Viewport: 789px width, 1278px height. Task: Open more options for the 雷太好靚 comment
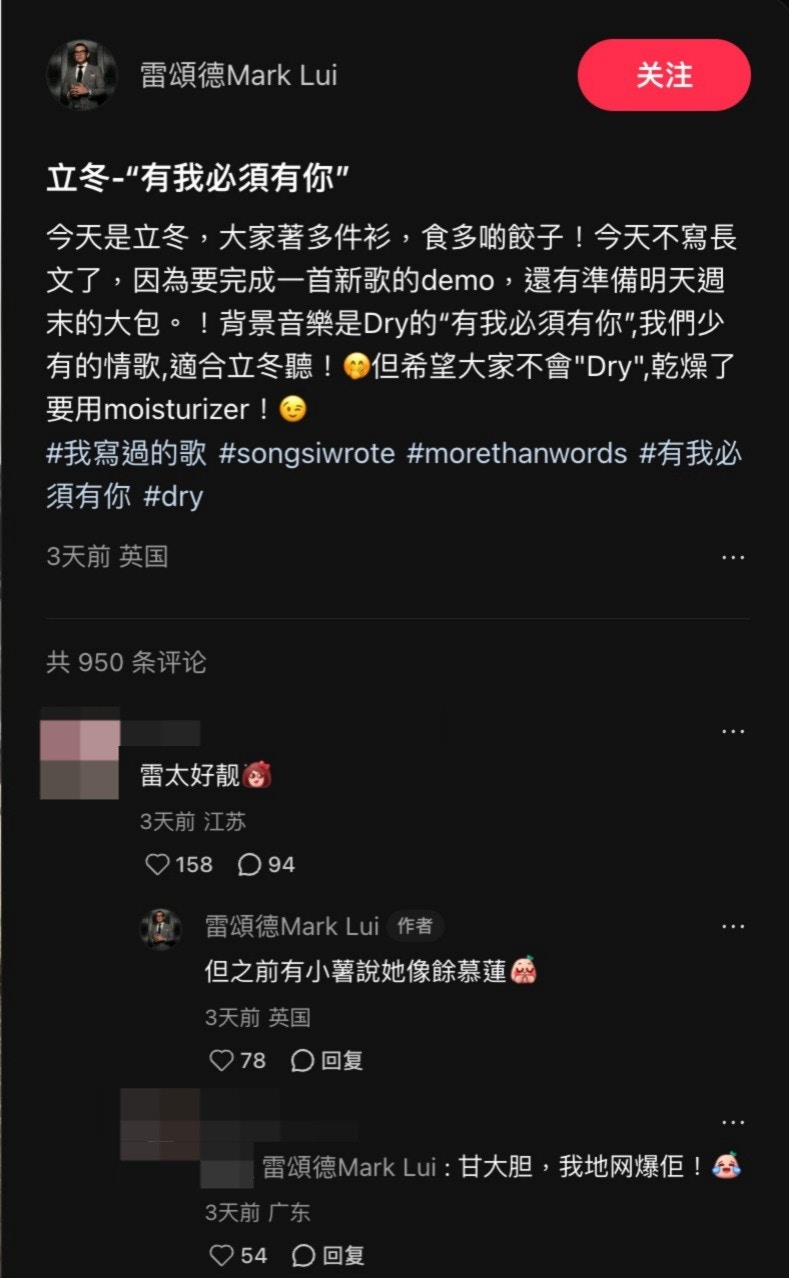(x=733, y=731)
